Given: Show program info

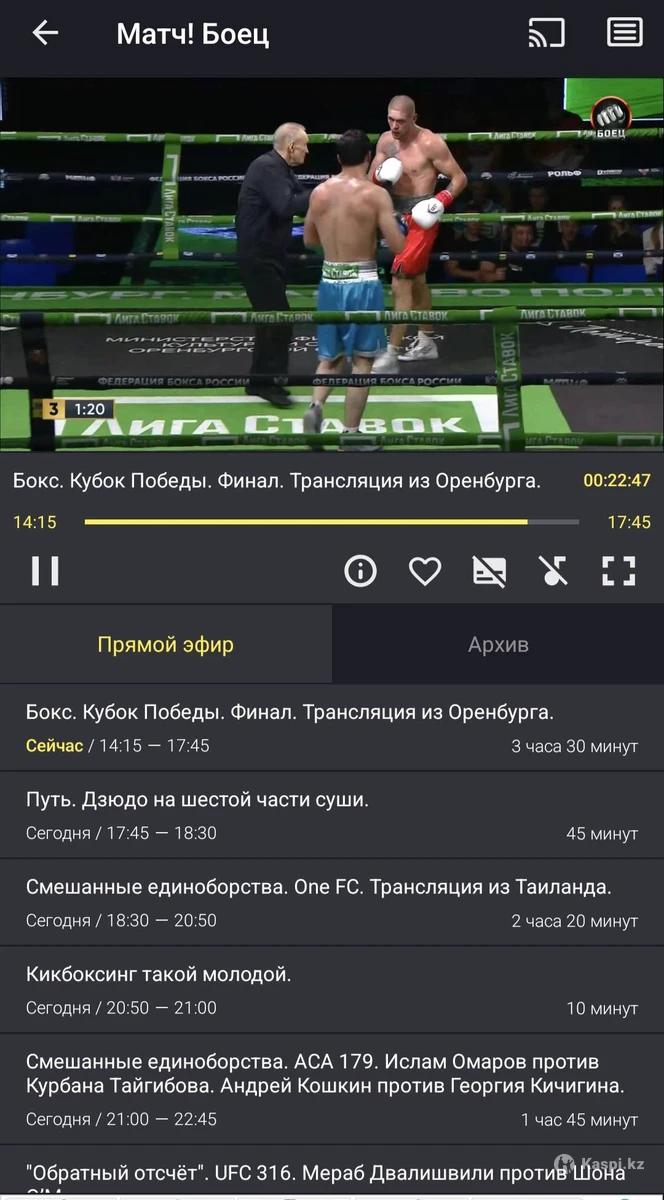Looking at the screenshot, I should [x=360, y=571].
